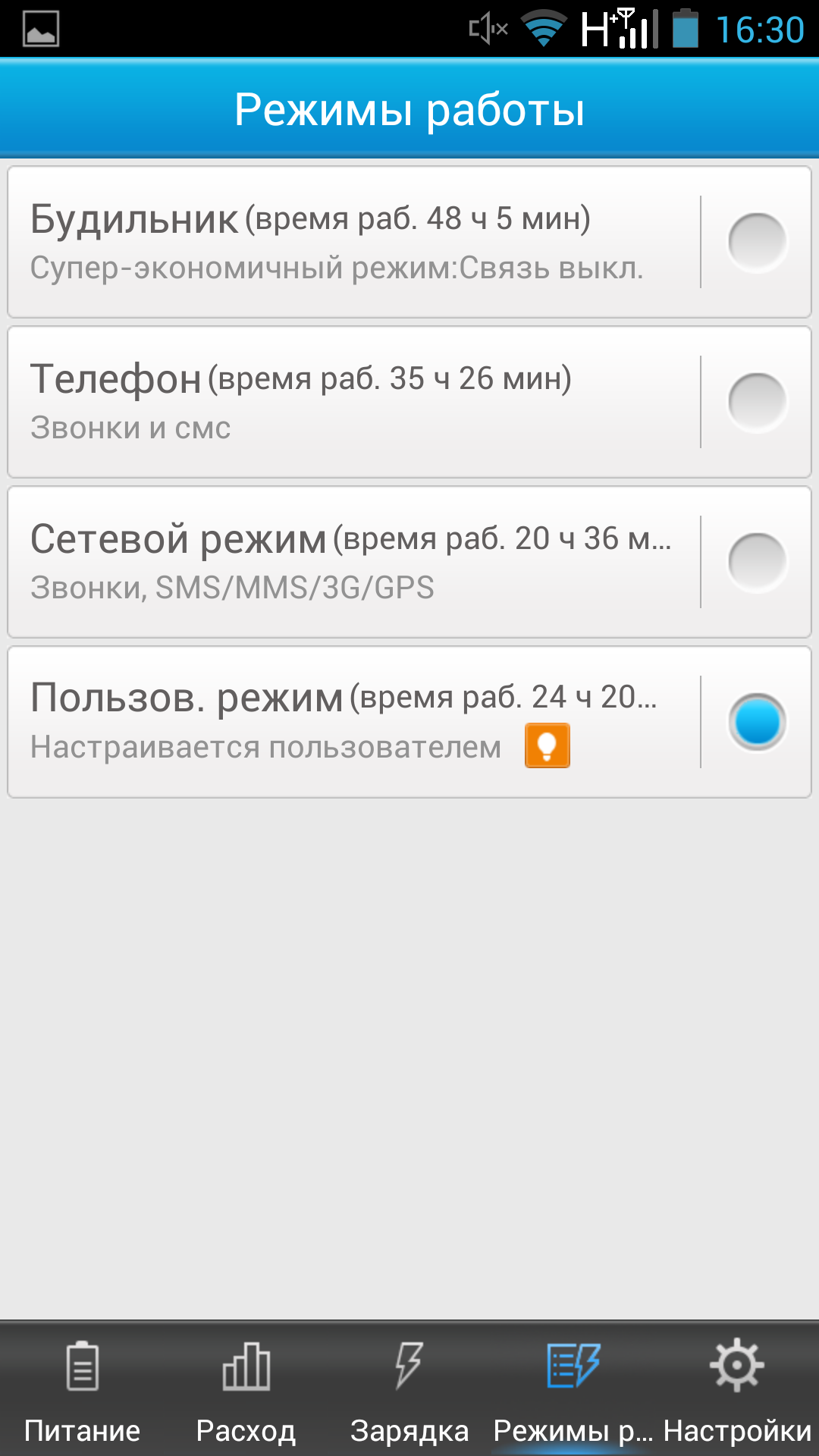Open the Сетевой режим row details
The image size is (819, 1456).
click(354, 562)
